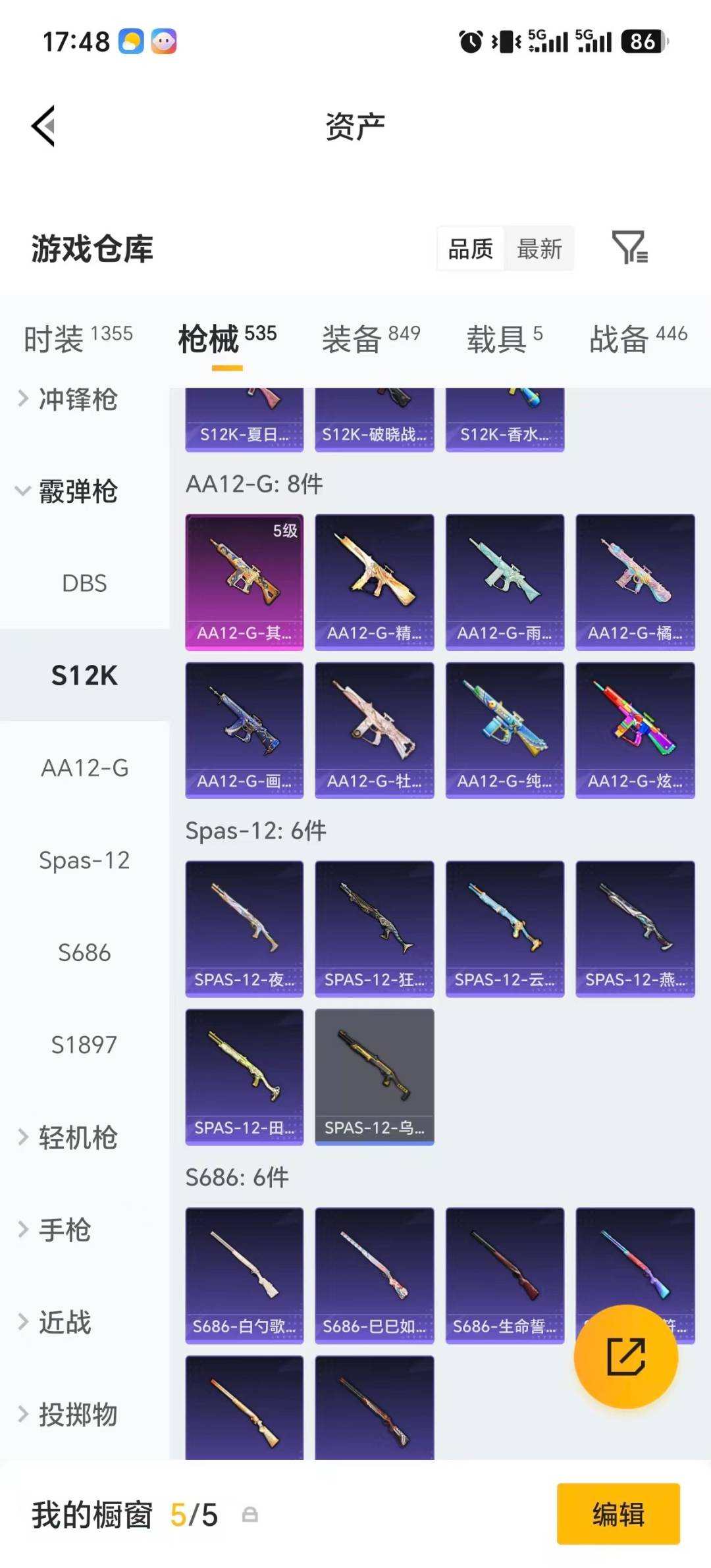The height and width of the screenshot is (1568, 711).
Task: Switch to the 装备 tab
Action: pos(371,339)
